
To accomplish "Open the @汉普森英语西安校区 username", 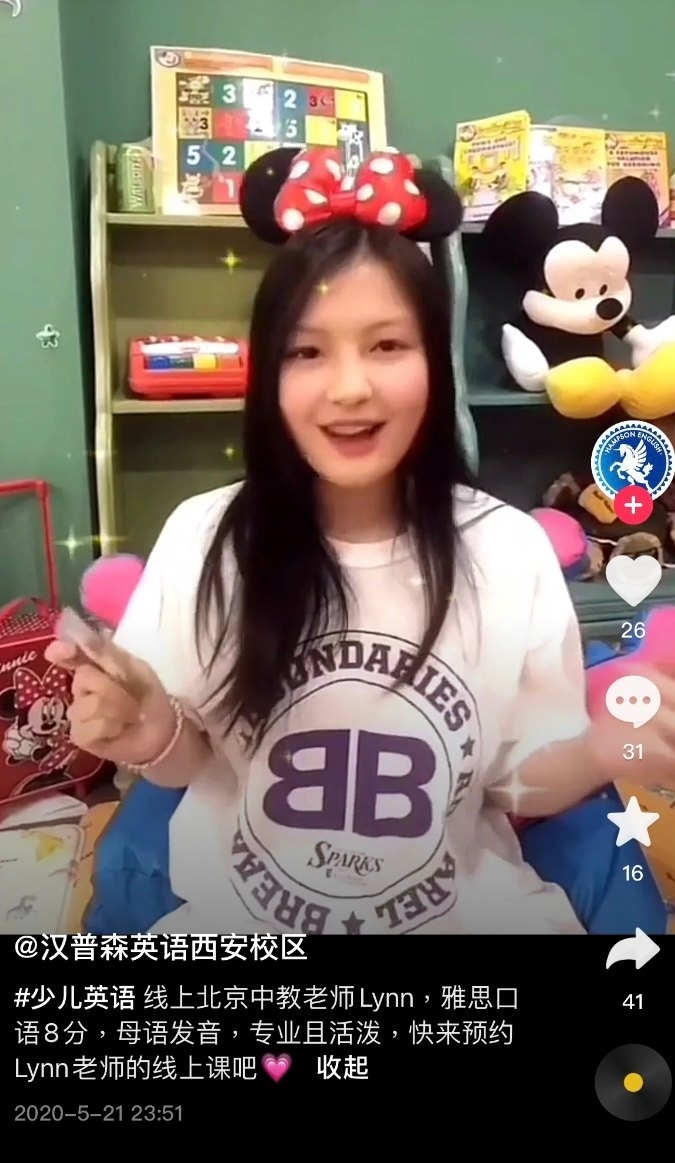I will 160,948.
